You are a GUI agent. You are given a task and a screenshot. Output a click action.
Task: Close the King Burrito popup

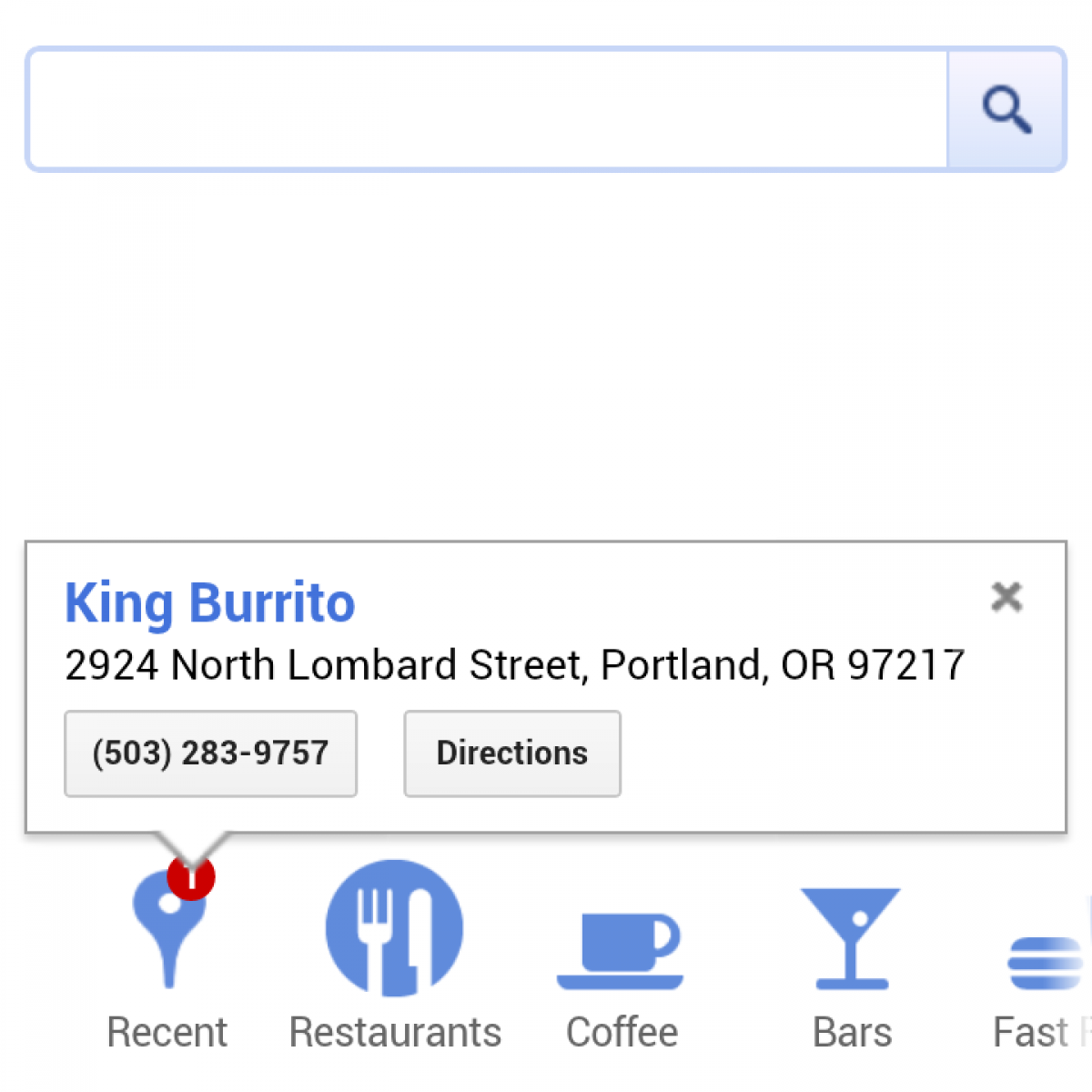(1006, 597)
